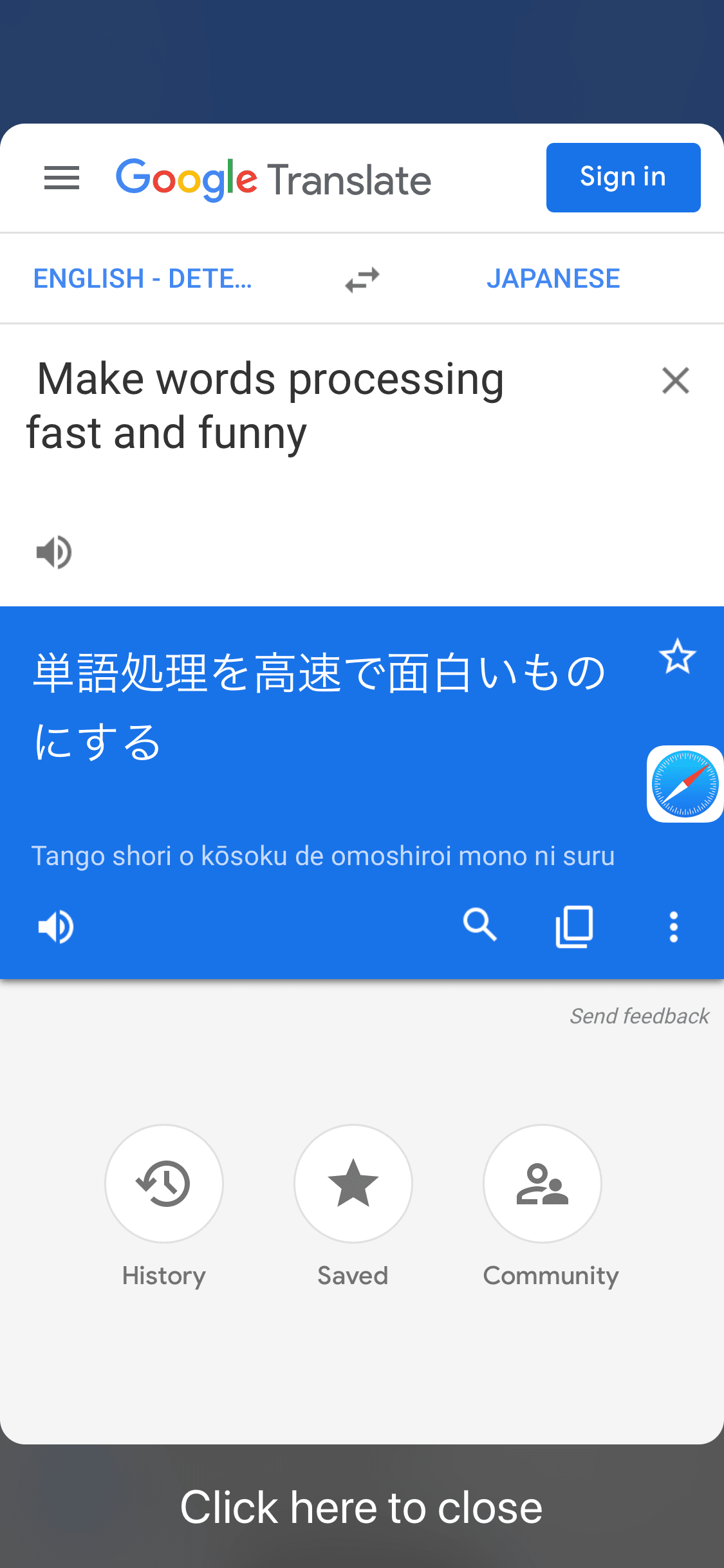The image size is (724, 1568).
Task: Copy the Japanese translation
Action: click(x=574, y=927)
